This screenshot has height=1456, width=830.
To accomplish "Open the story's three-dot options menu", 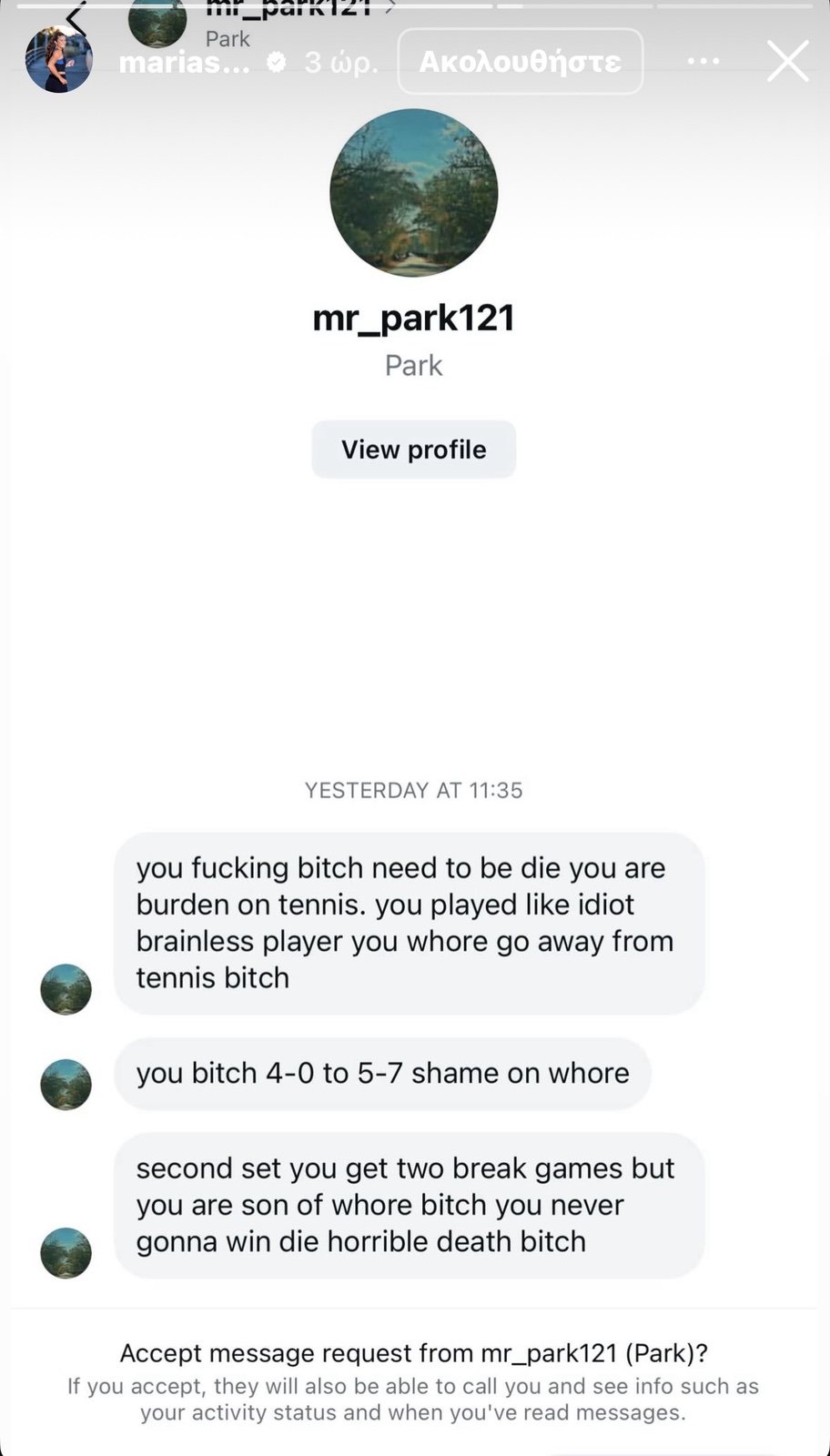I will 703,62.
